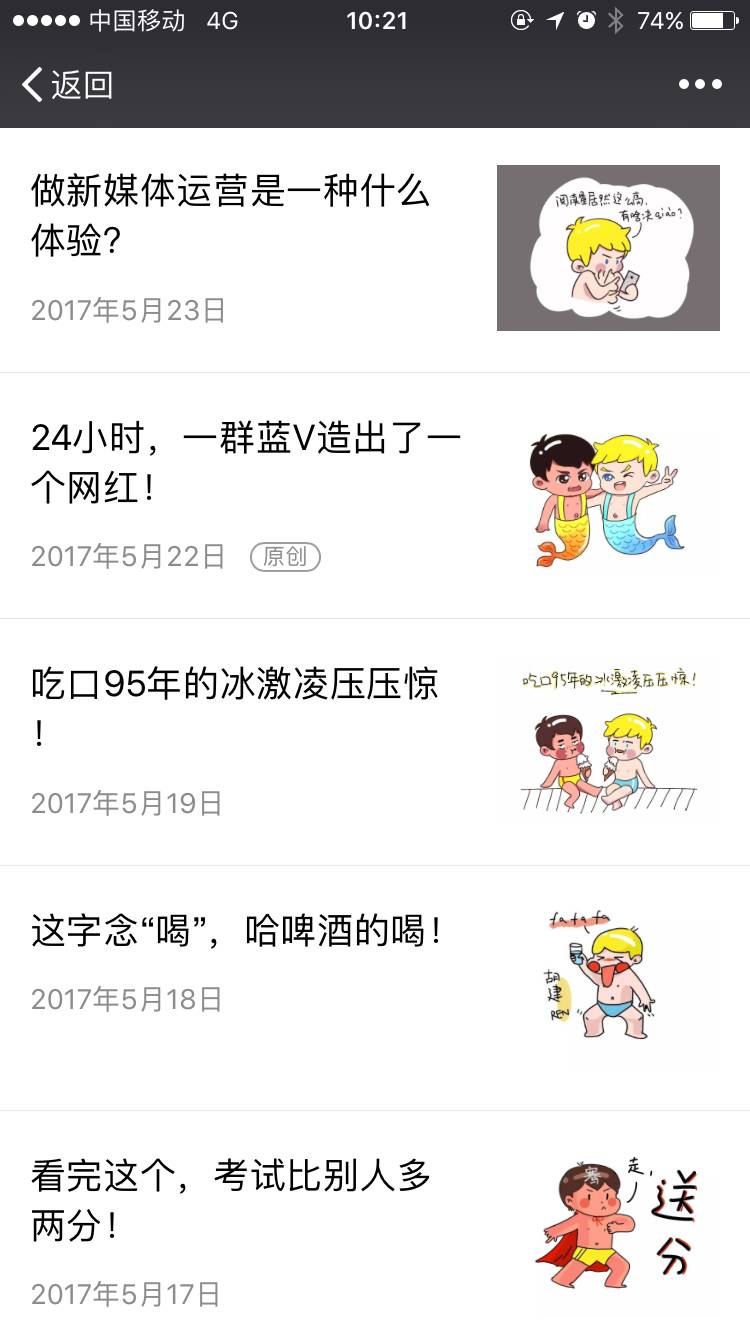
Task: Tap the orientation lock icon
Action: pos(522,19)
